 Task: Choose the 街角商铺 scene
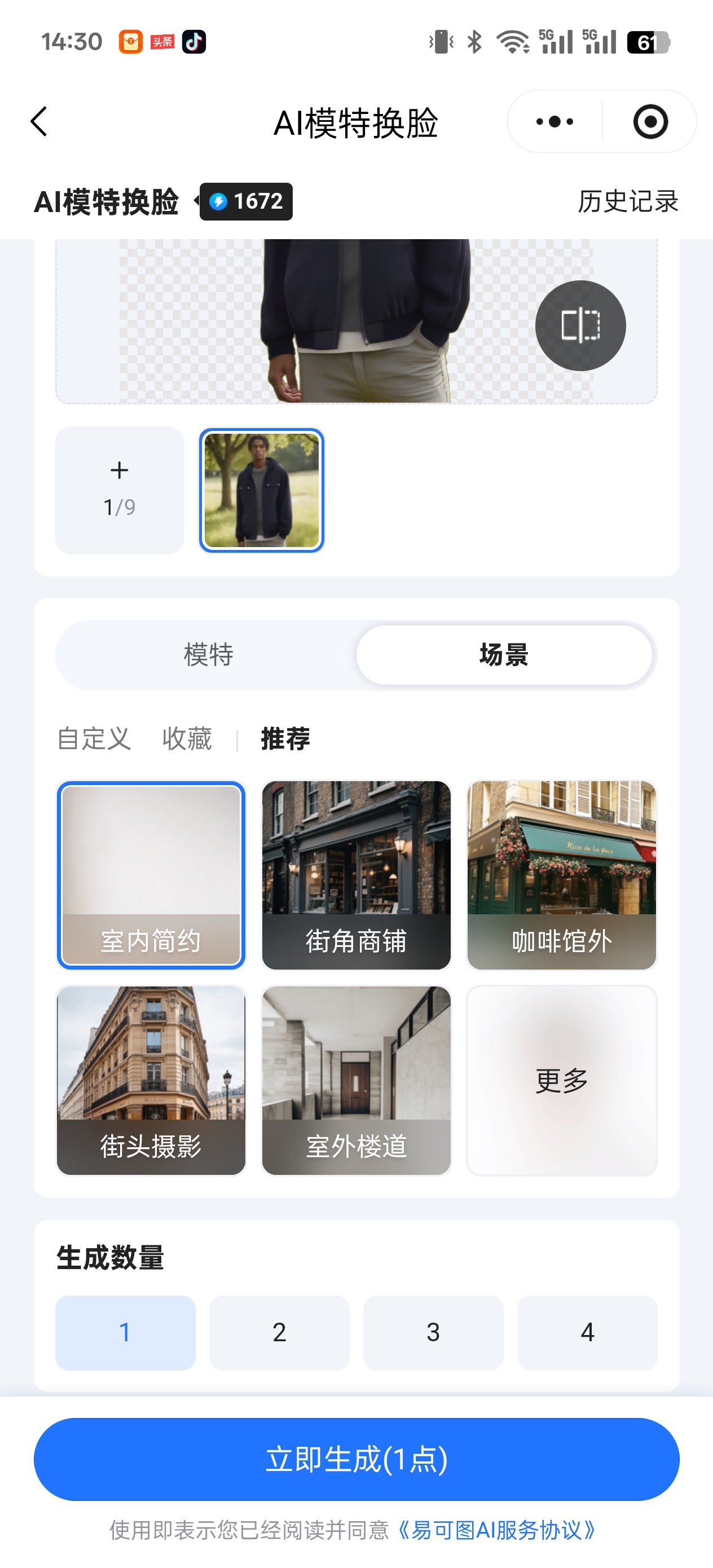[356, 875]
